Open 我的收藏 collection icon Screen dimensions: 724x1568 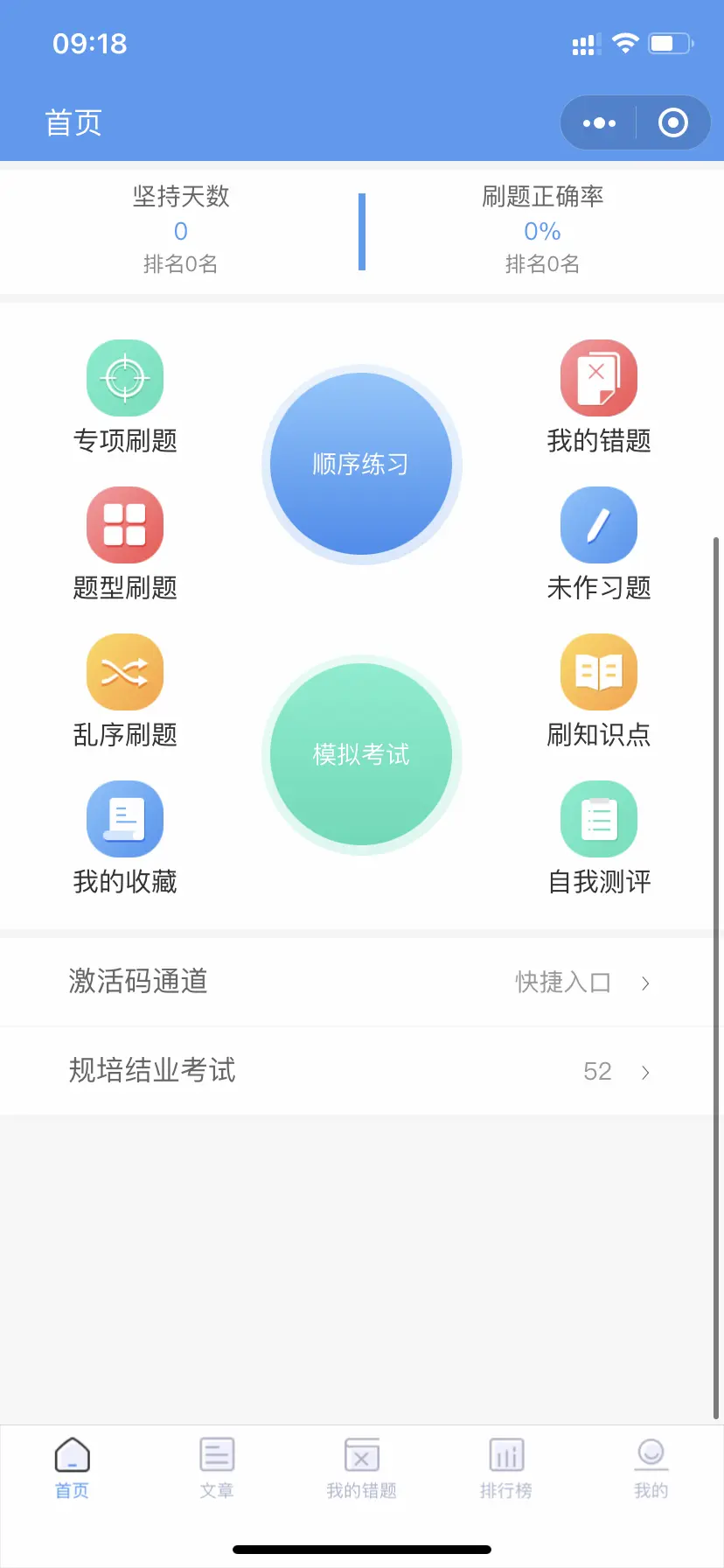click(x=125, y=819)
